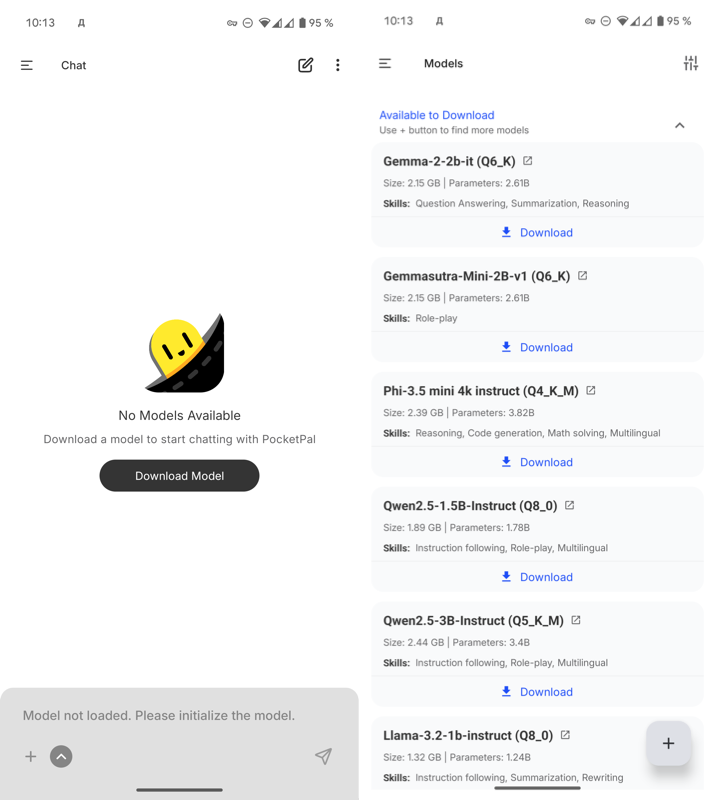Download Gemmasutra-Mini-2B-v1 model
Viewport: 717px width, 800px height.
pos(537,347)
